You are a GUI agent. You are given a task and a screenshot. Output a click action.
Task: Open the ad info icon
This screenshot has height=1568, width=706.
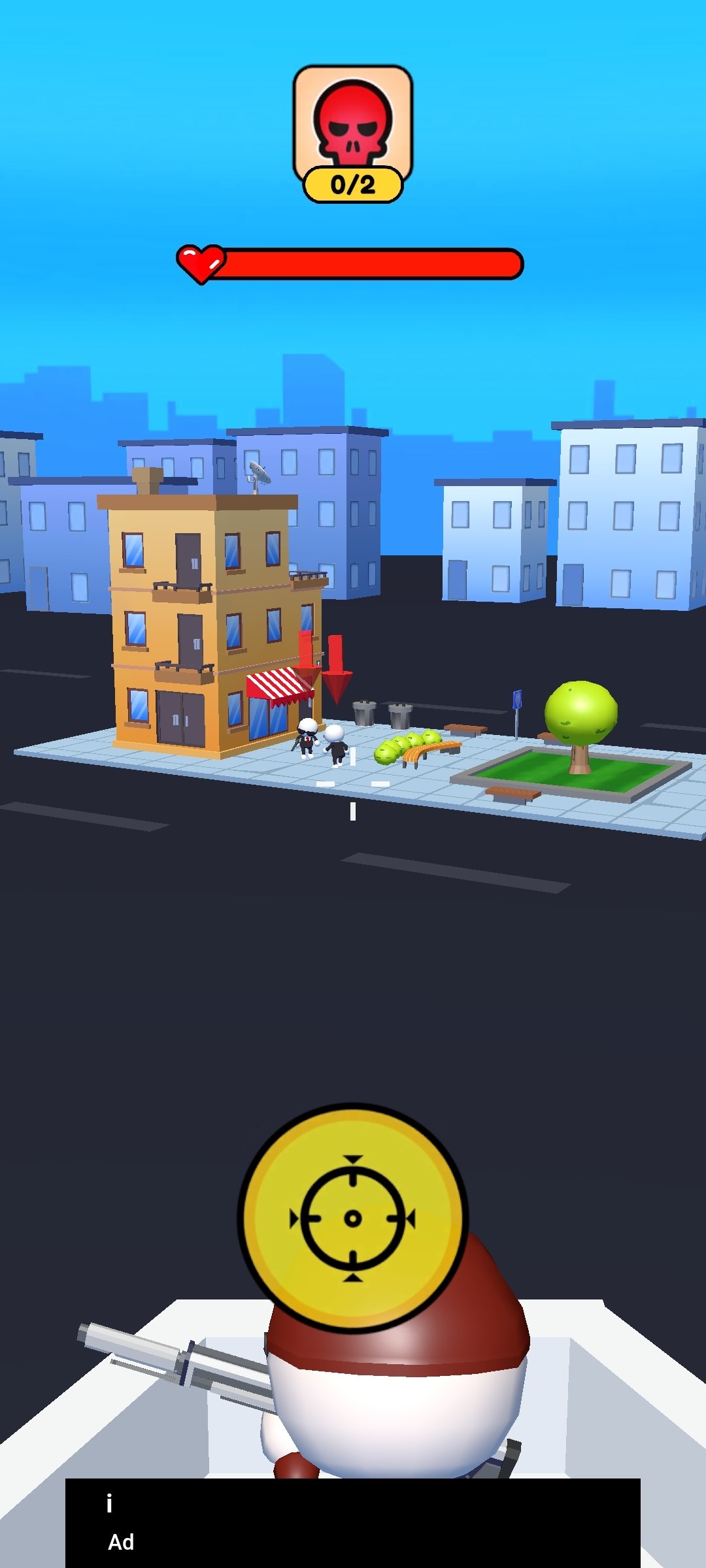click(109, 1503)
